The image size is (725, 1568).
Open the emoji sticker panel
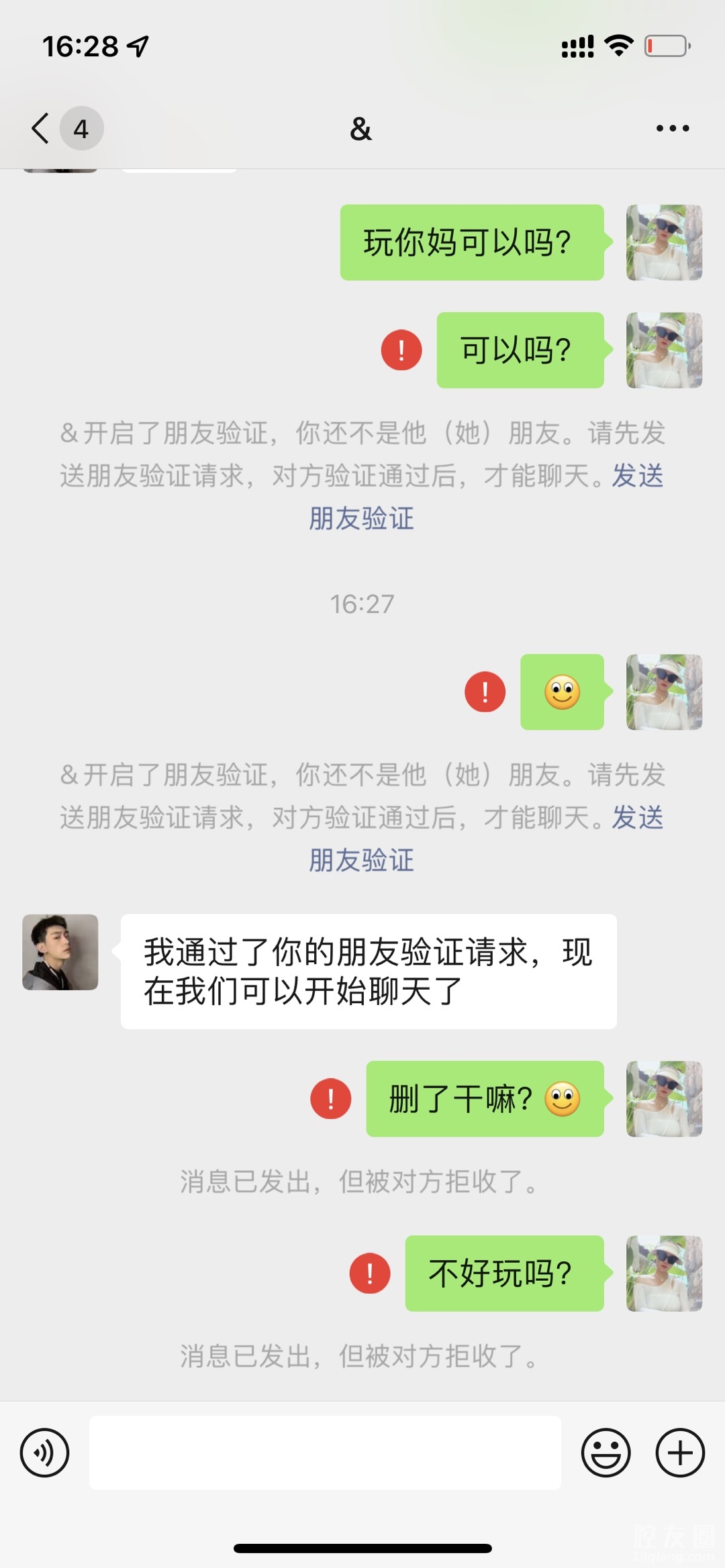(x=606, y=1453)
